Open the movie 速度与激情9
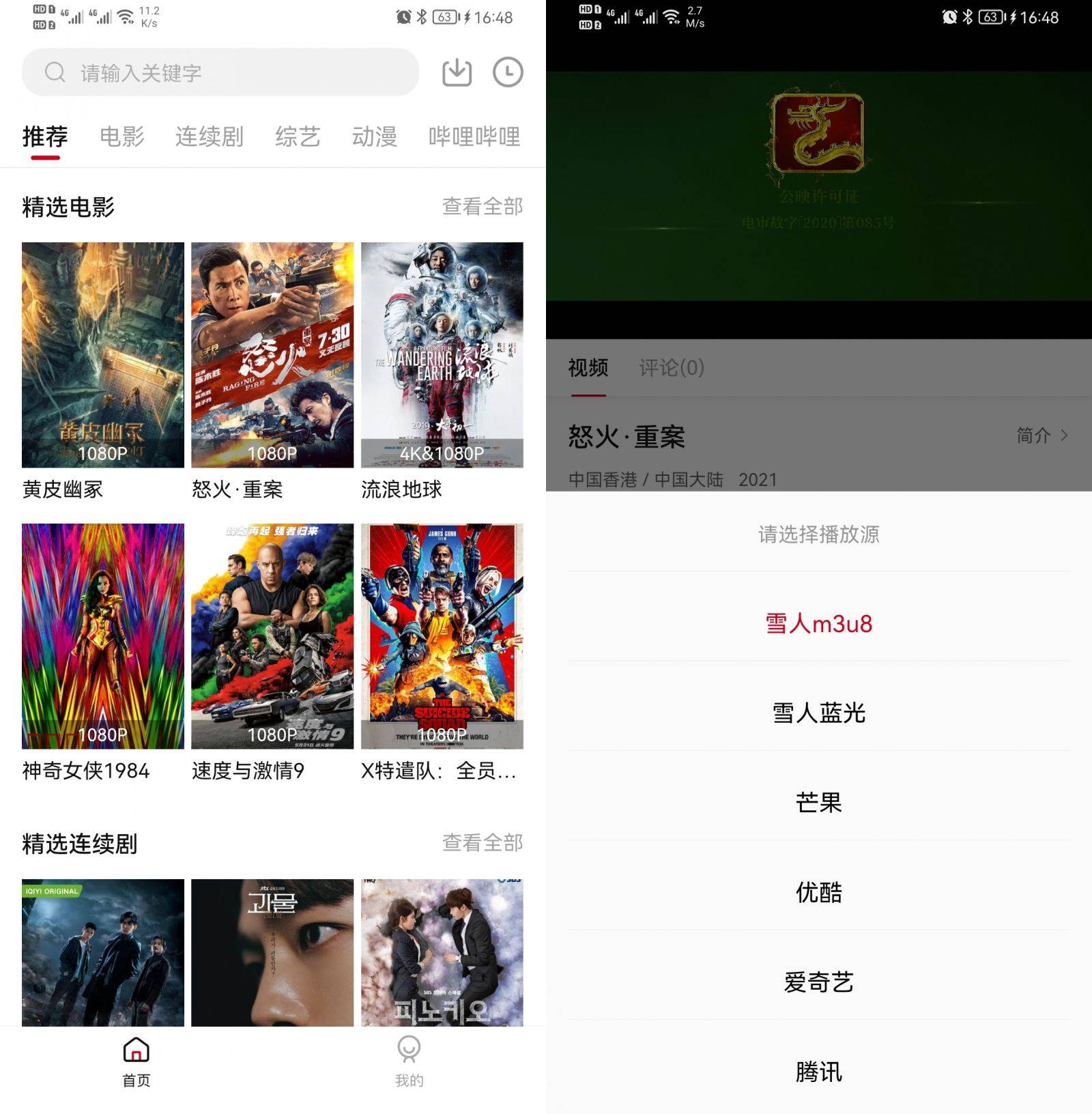Viewport: 1092px width, 1114px height. click(x=272, y=636)
